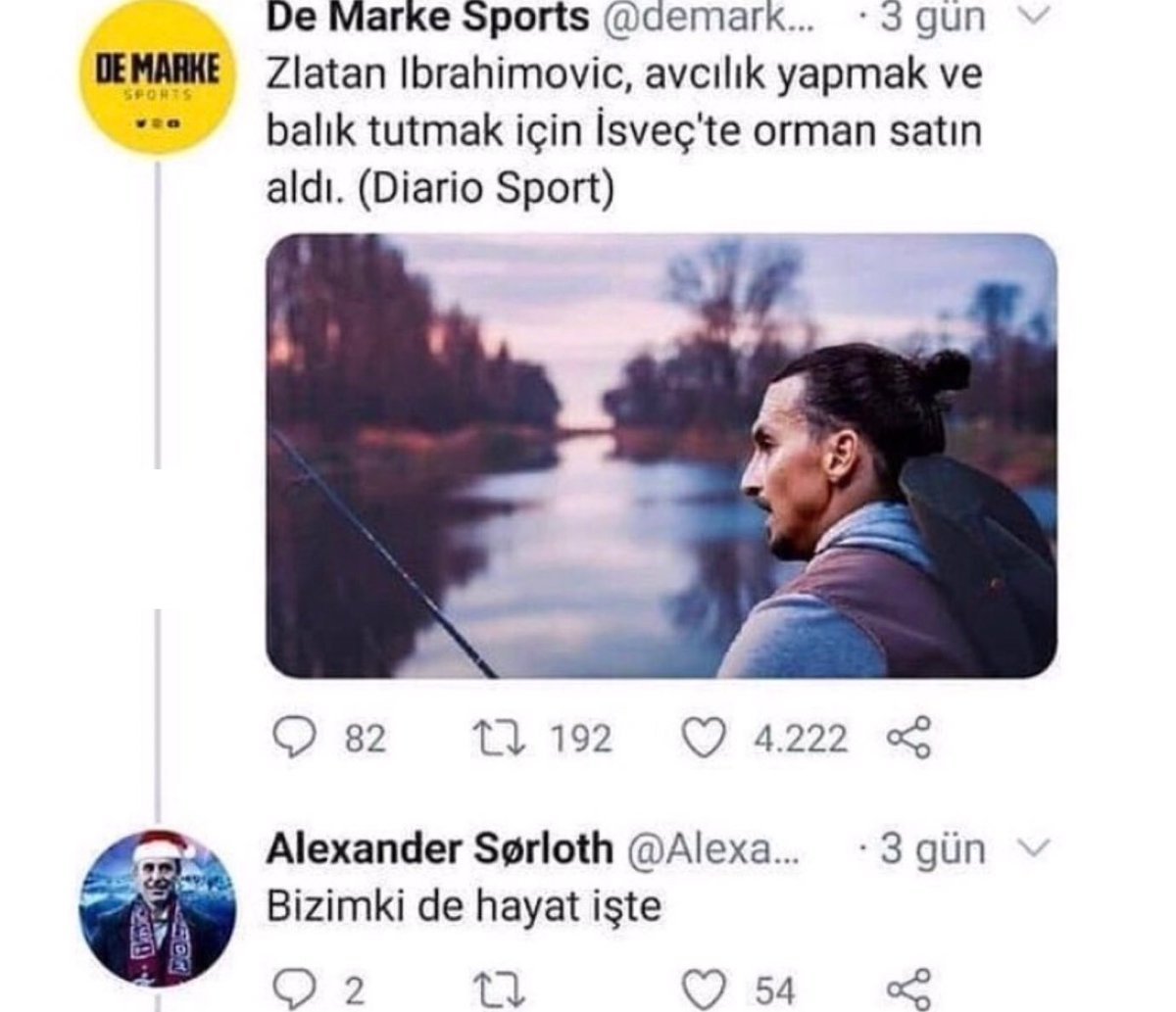Expand options chevron on Alexander Sørloth's reply
The width and height of the screenshot is (1176, 1012).
[x=1034, y=848]
